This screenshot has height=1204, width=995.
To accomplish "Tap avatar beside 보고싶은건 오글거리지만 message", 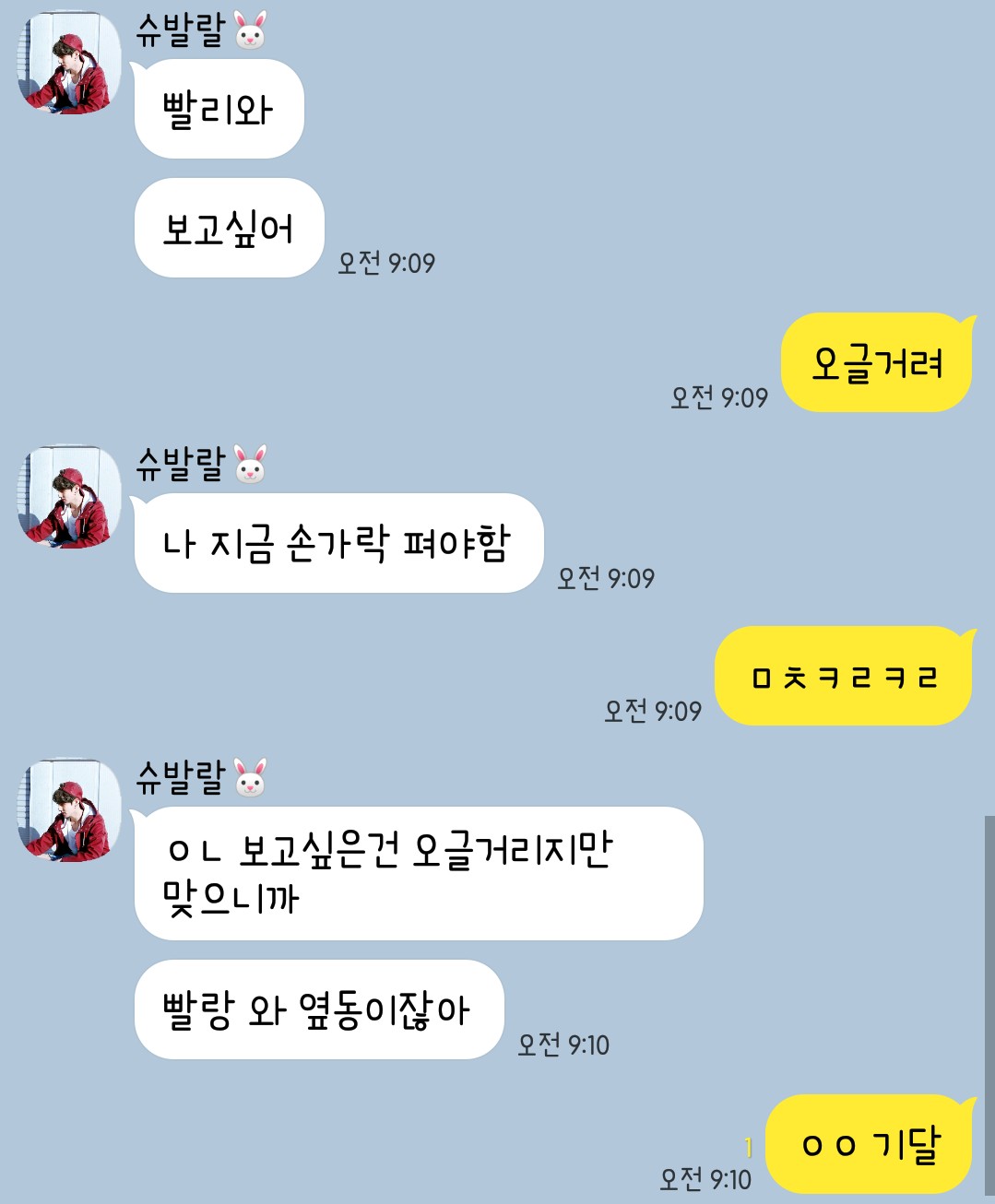I will click(69, 811).
